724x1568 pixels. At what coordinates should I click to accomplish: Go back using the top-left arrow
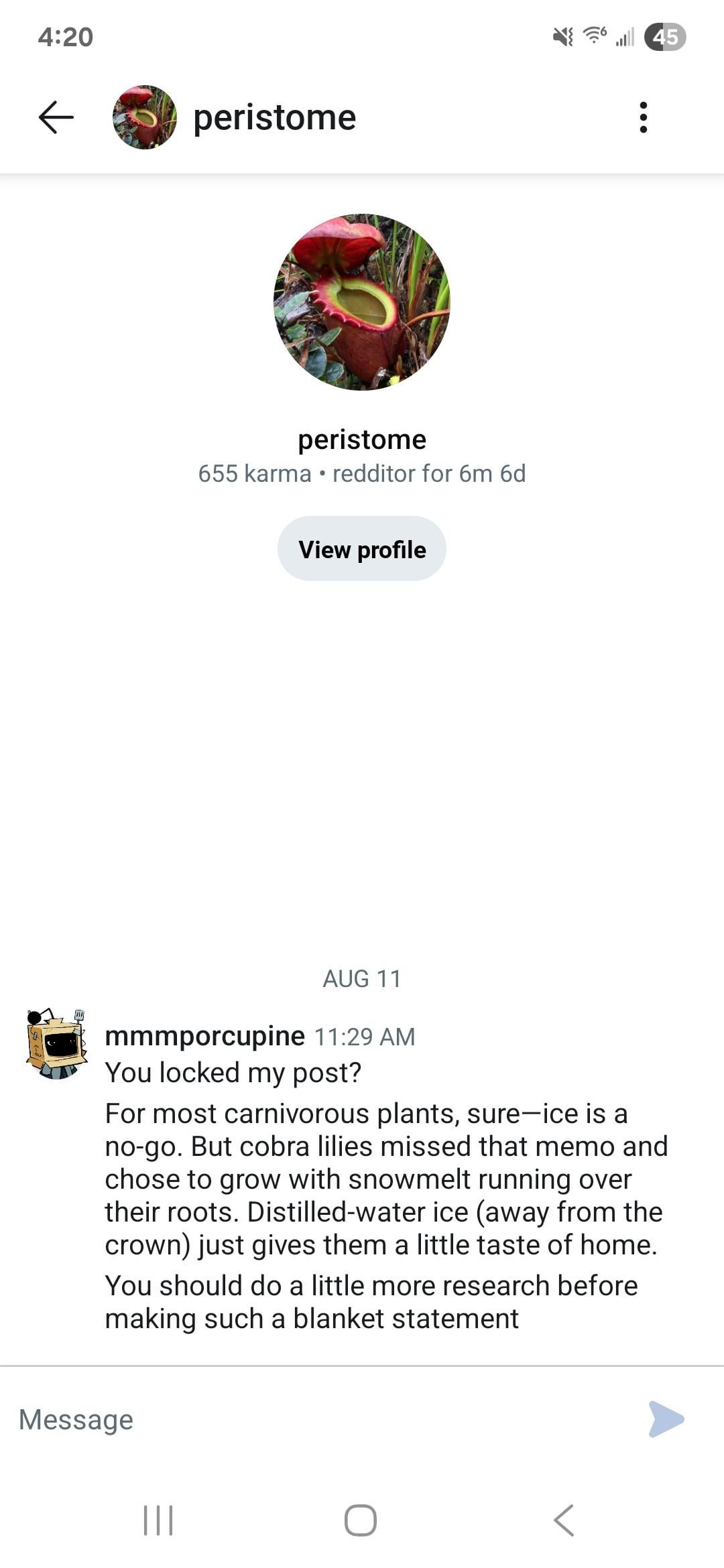click(56, 117)
